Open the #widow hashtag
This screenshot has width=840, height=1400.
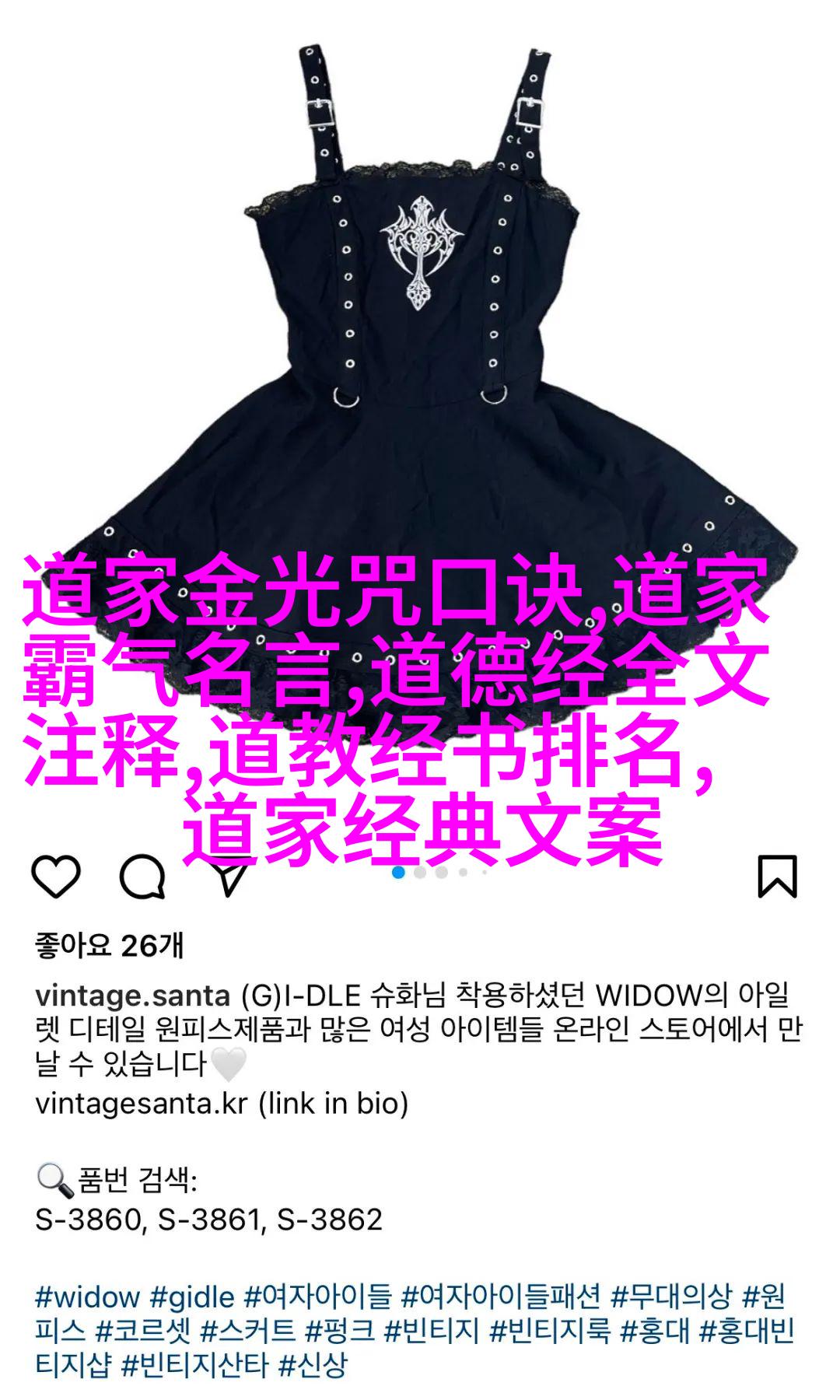(x=87, y=1297)
